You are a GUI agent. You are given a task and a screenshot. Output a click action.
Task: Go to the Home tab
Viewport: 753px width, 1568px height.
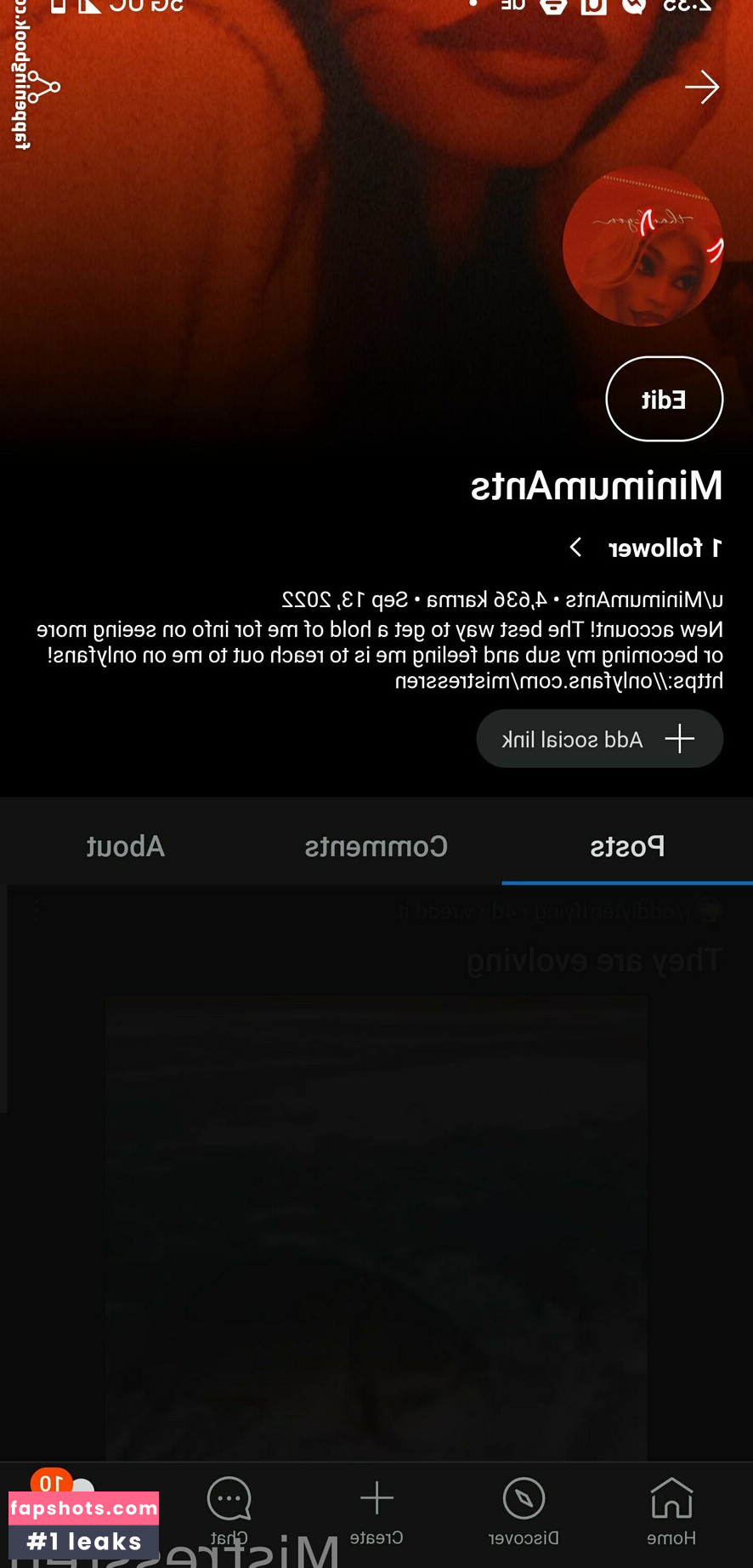pyautogui.click(x=671, y=1512)
